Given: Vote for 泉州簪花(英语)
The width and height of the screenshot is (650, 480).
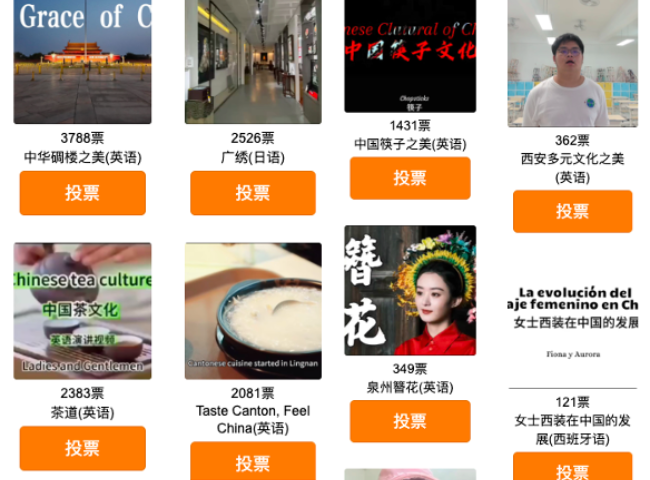Looking at the screenshot, I should tap(410, 421).
